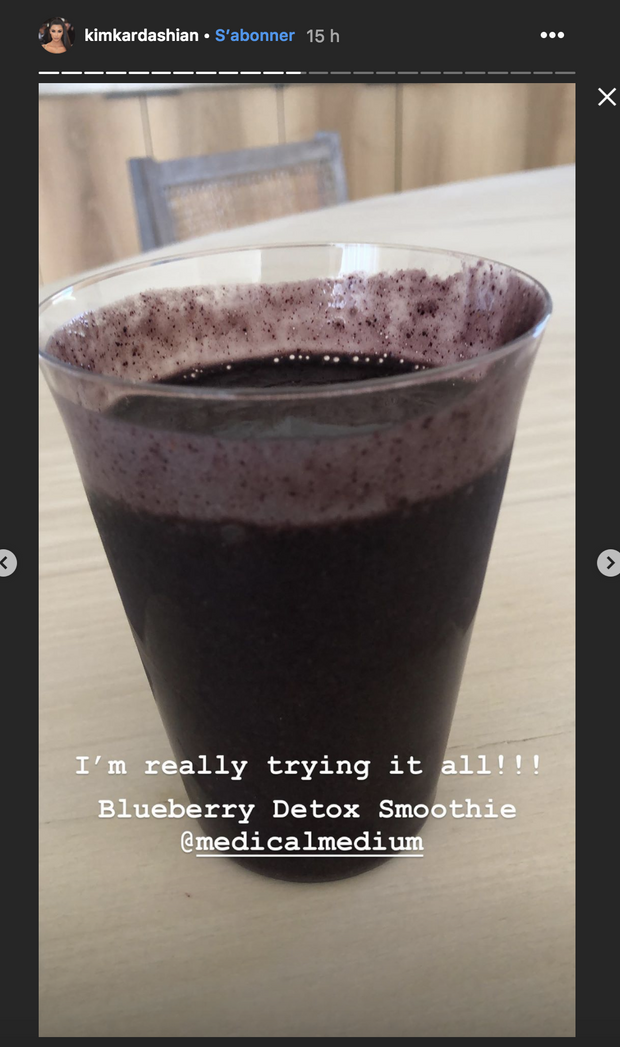Open the kimkardashian username link
The width and height of the screenshot is (620, 1047).
[x=141, y=36]
